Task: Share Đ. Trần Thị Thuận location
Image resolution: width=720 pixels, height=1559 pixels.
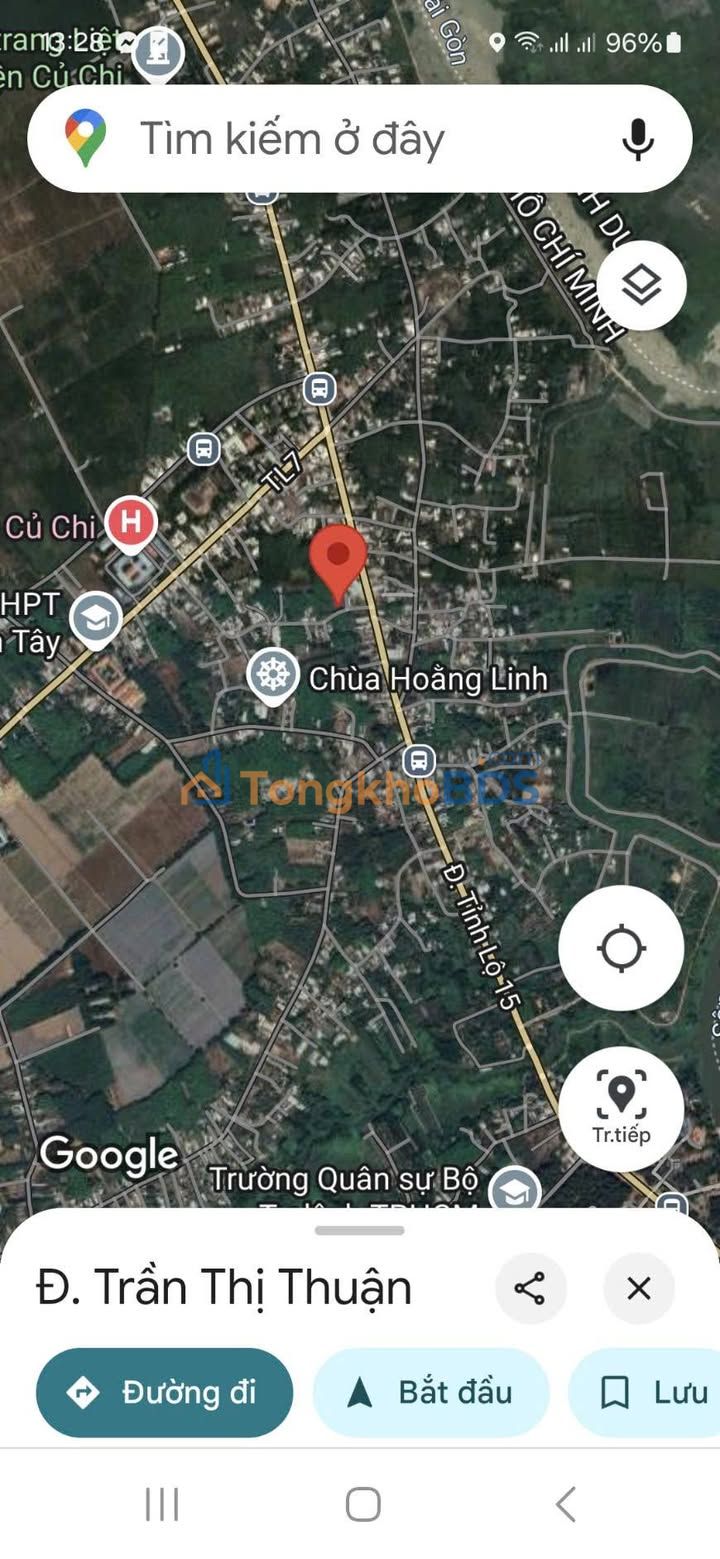Action: pos(530,1288)
